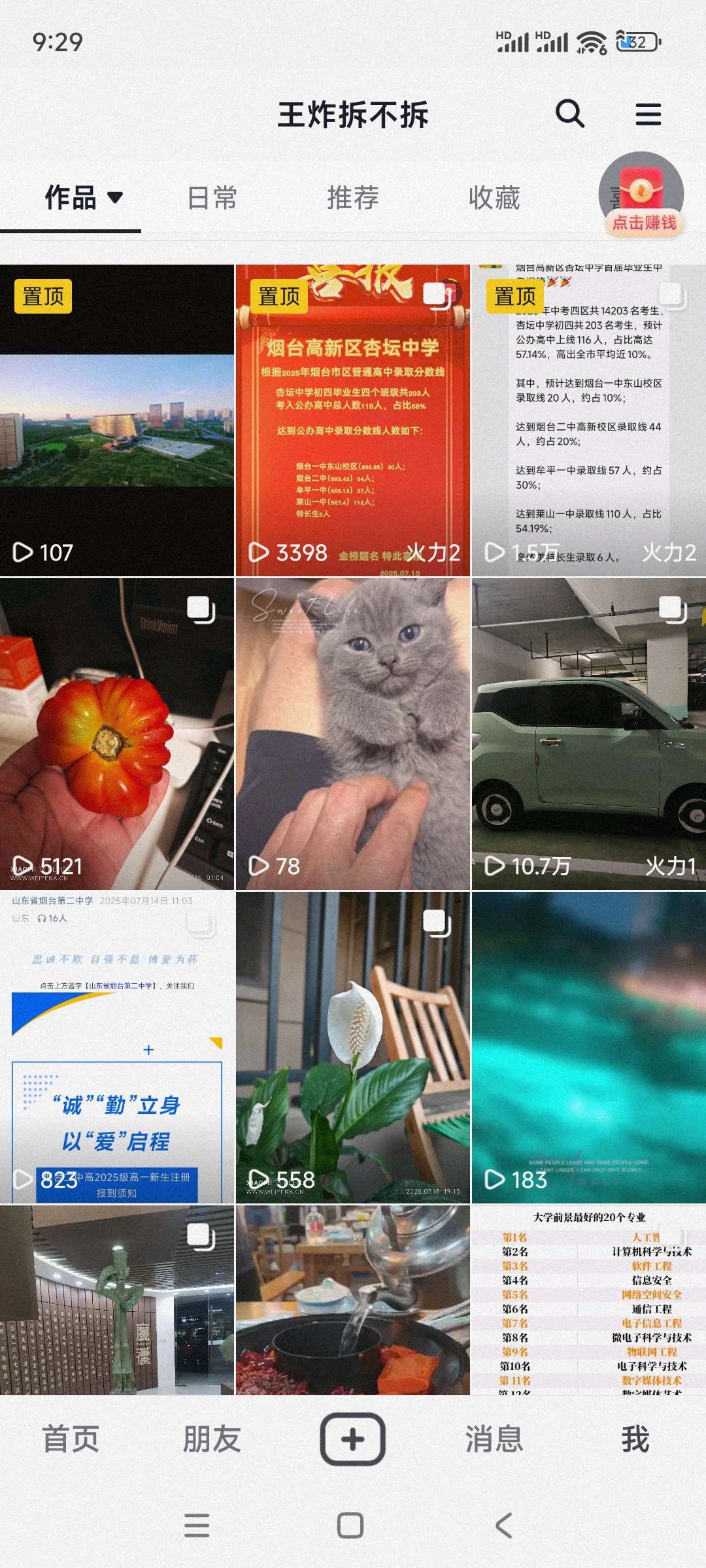Switch to the 日常 tab

212,197
